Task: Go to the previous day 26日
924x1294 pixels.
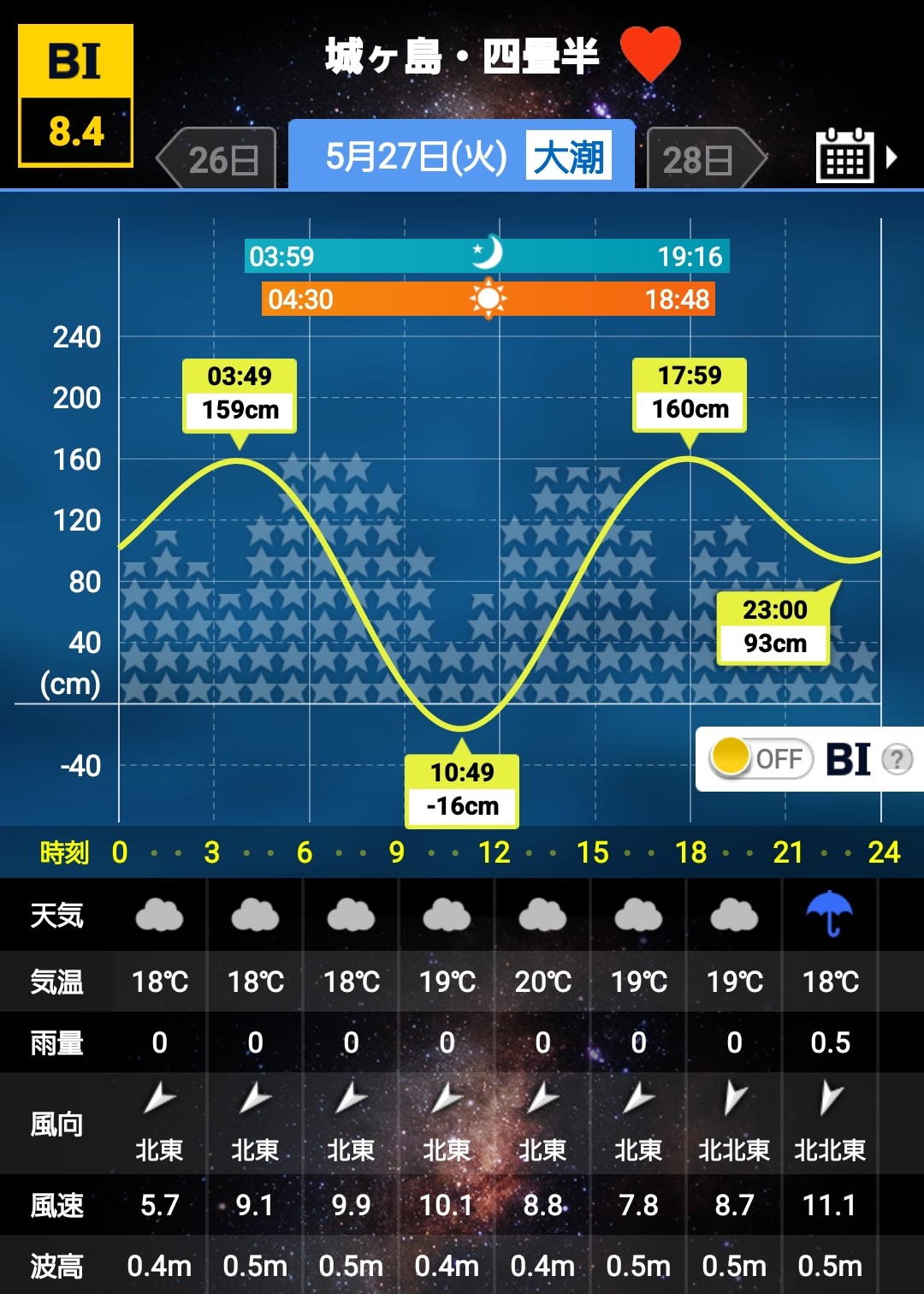Action: 219,159
